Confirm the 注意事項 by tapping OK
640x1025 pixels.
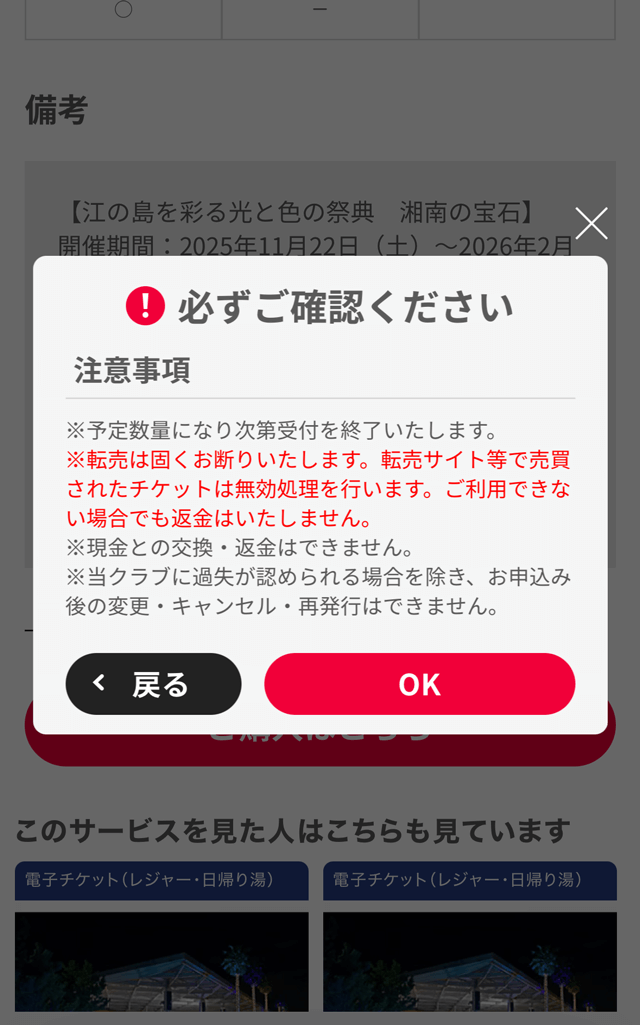point(419,684)
